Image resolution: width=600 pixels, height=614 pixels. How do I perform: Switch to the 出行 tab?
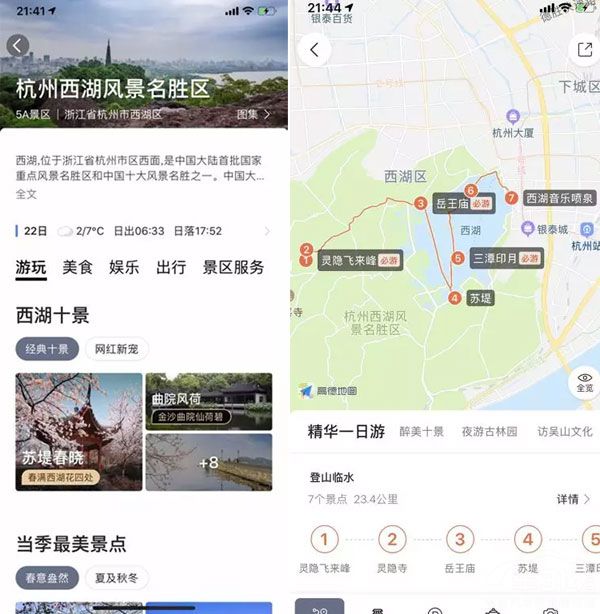pyautogui.click(x=171, y=267)
